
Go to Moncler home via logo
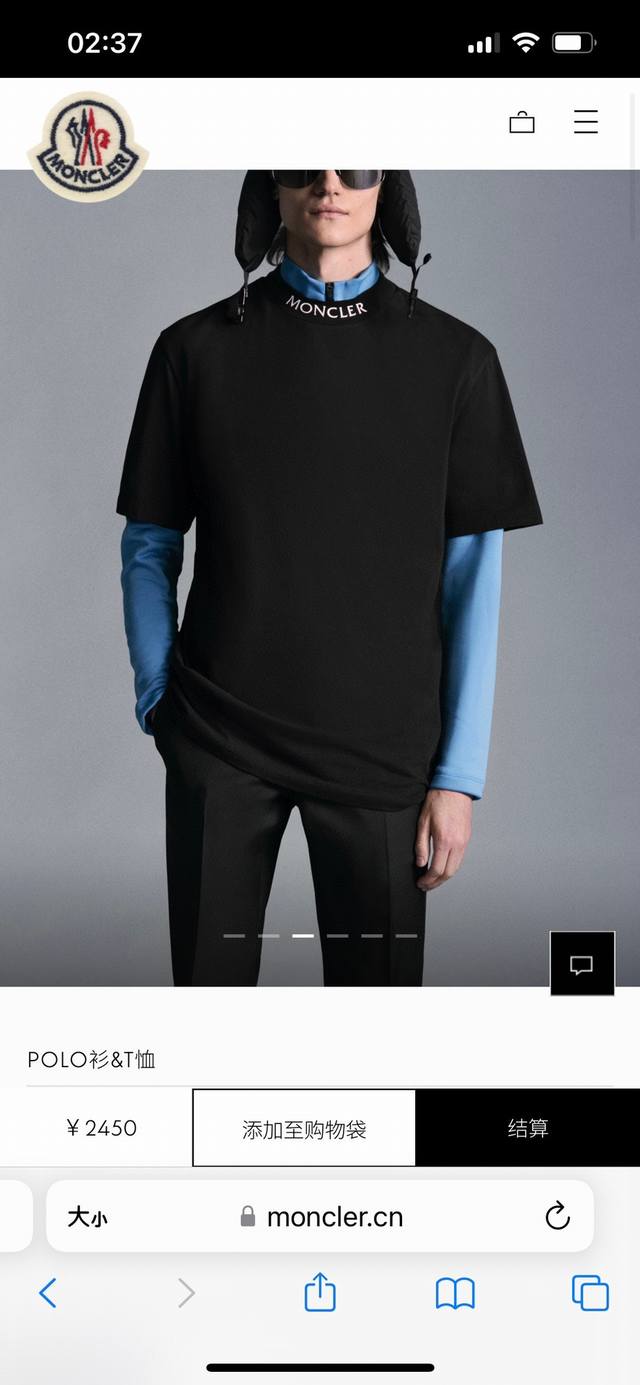coord(88,148)
